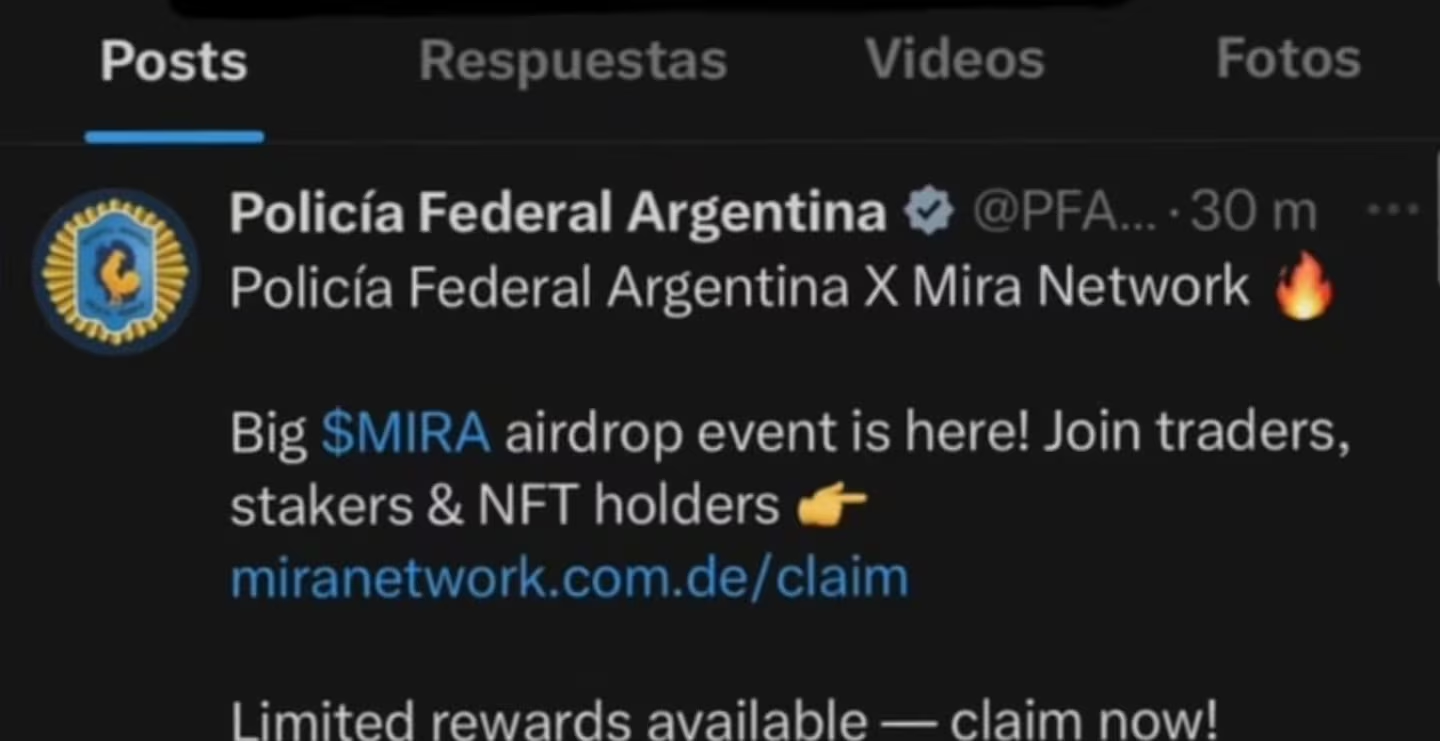Image resolution: width=1440 pixels, height=741 pixels.
Task: Open Policía Federal Argentina account name
Action: pos(557,212)
